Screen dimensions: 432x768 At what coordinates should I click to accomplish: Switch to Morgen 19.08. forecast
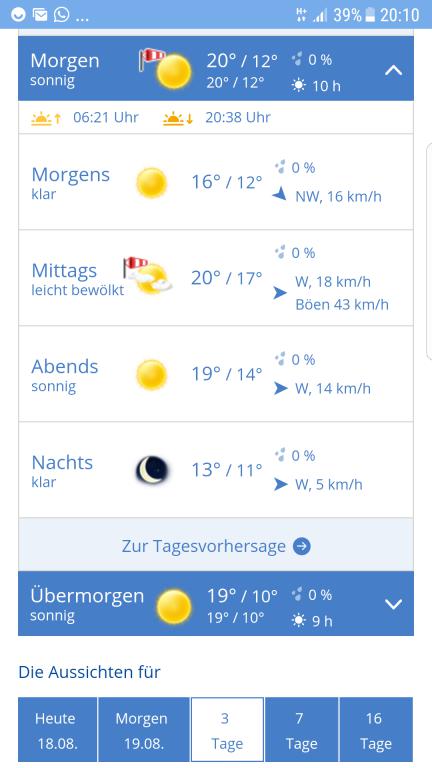pyautogui.click(x=144, y=730)
